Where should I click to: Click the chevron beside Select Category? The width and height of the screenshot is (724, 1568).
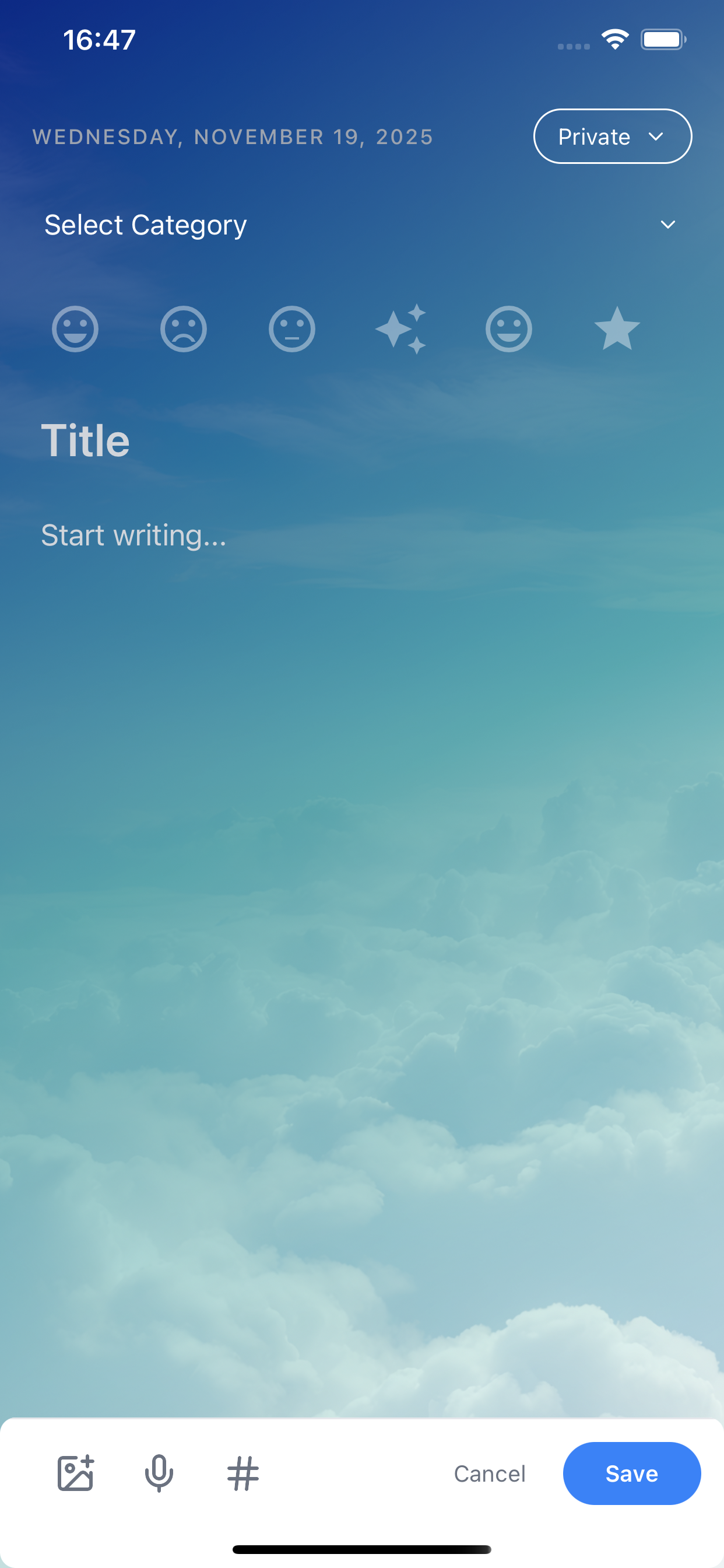click(x=667, y=225)
